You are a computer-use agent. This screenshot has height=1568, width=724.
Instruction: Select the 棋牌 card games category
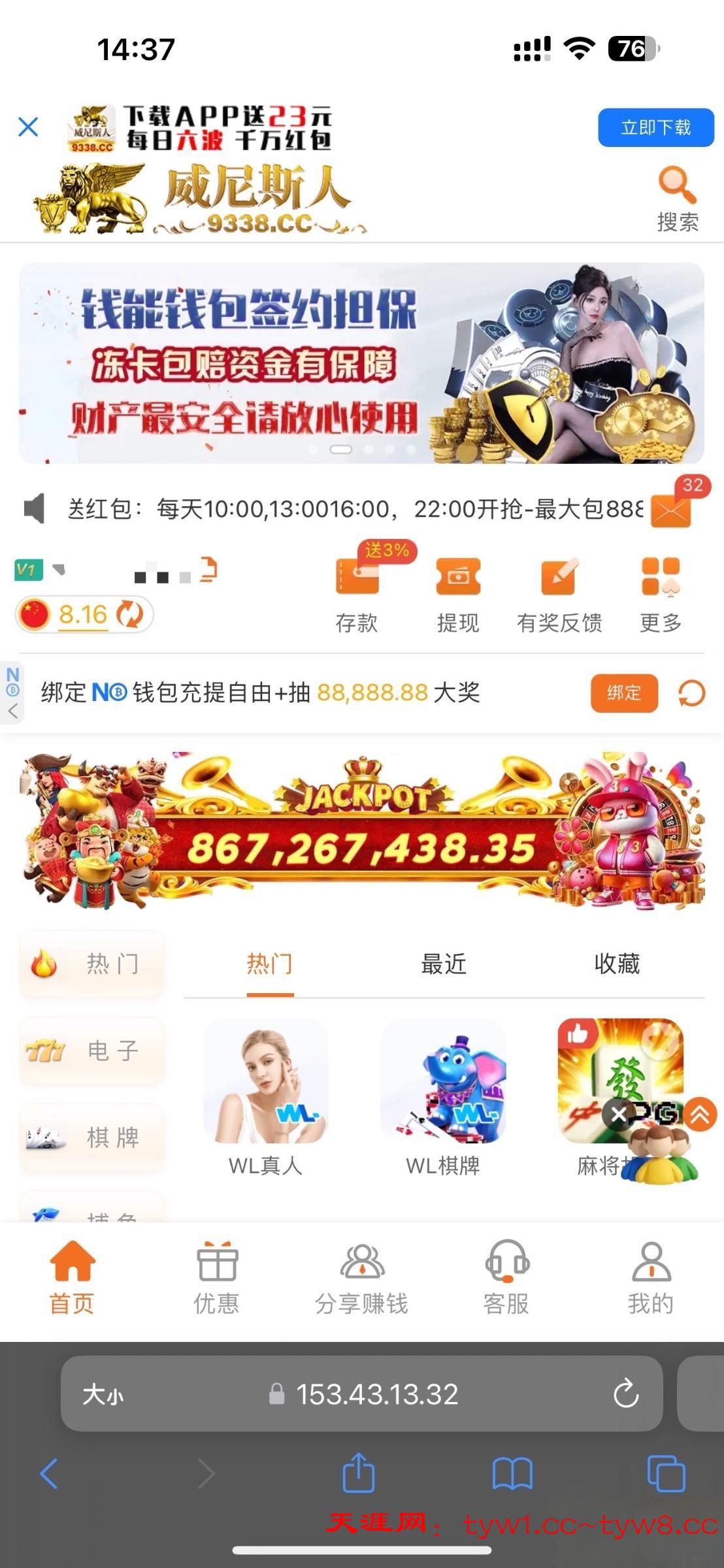(x=91, y=1137)
